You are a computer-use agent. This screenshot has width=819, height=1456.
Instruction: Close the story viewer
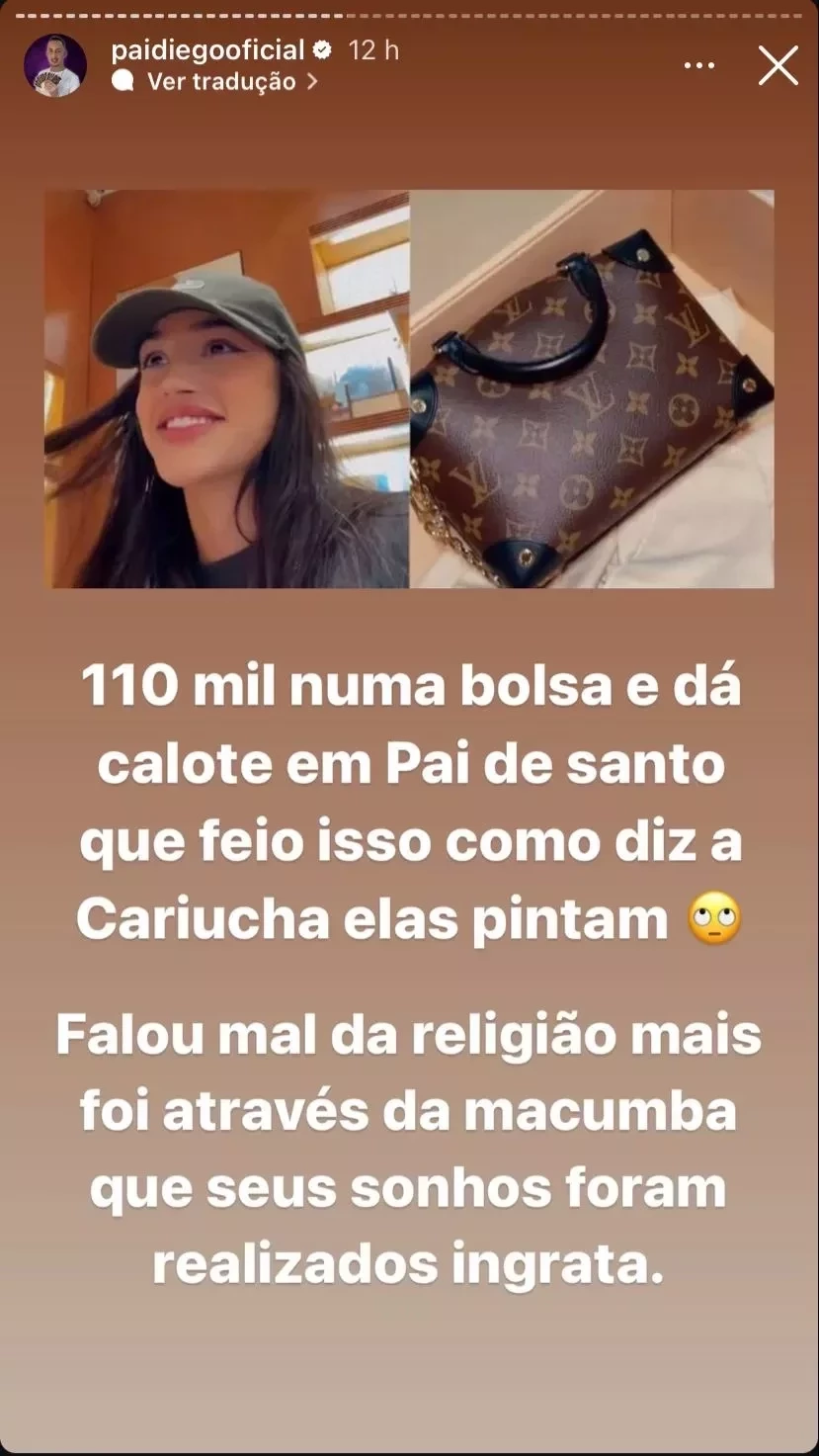[778, 66]
